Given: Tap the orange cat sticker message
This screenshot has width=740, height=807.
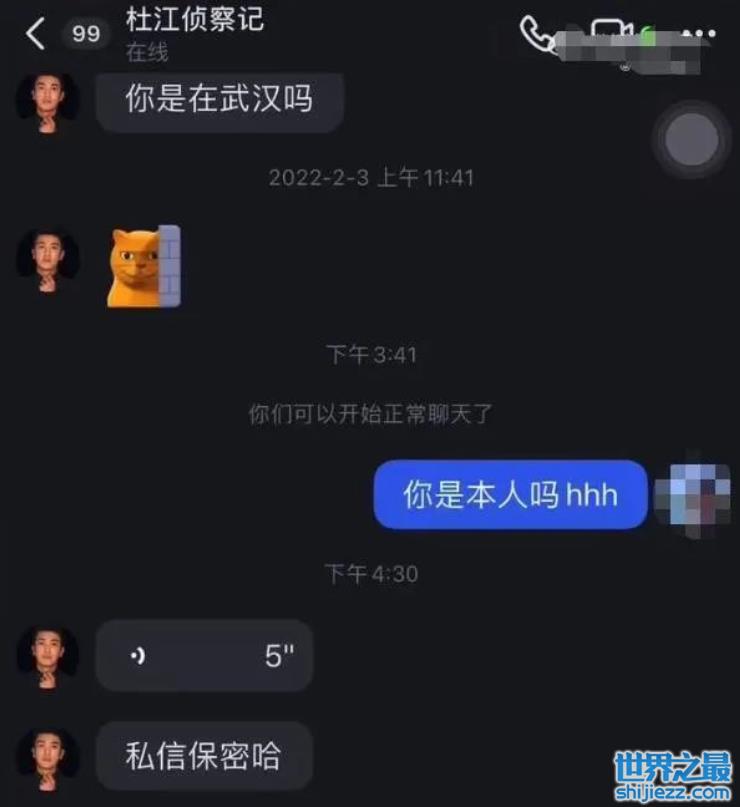Looking at the screenshot, I should 144,266.
